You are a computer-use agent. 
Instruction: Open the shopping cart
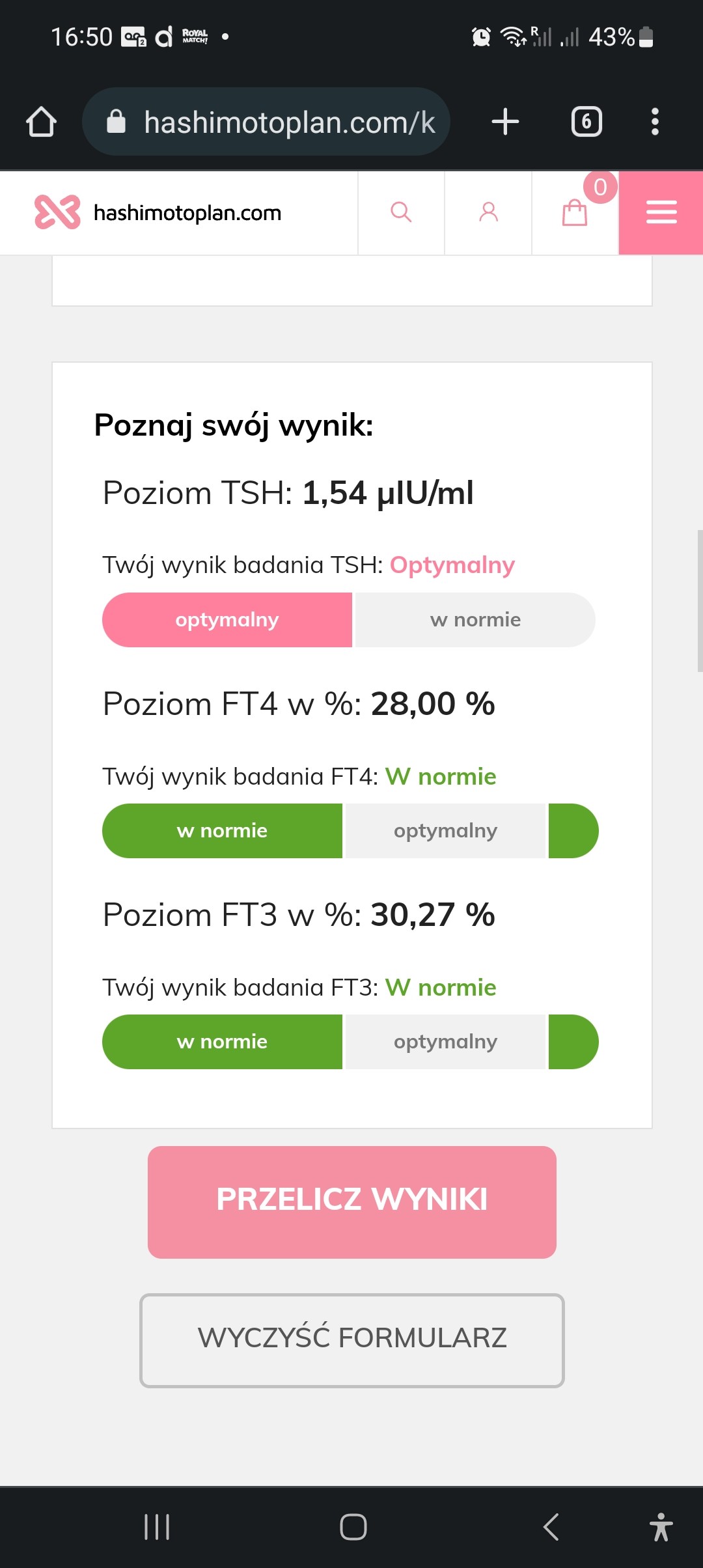(x=575, y=212)
